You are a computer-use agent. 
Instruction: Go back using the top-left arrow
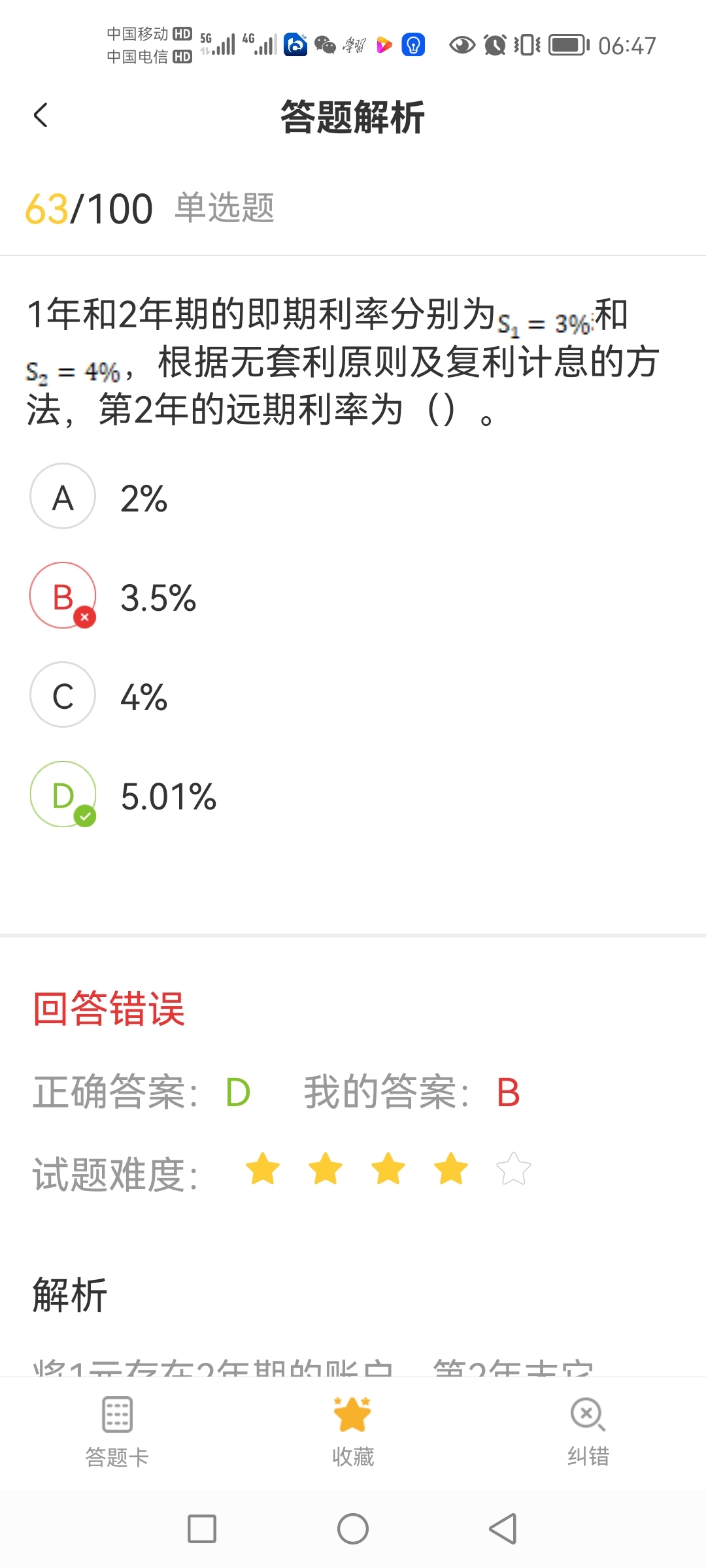[41, 116]
